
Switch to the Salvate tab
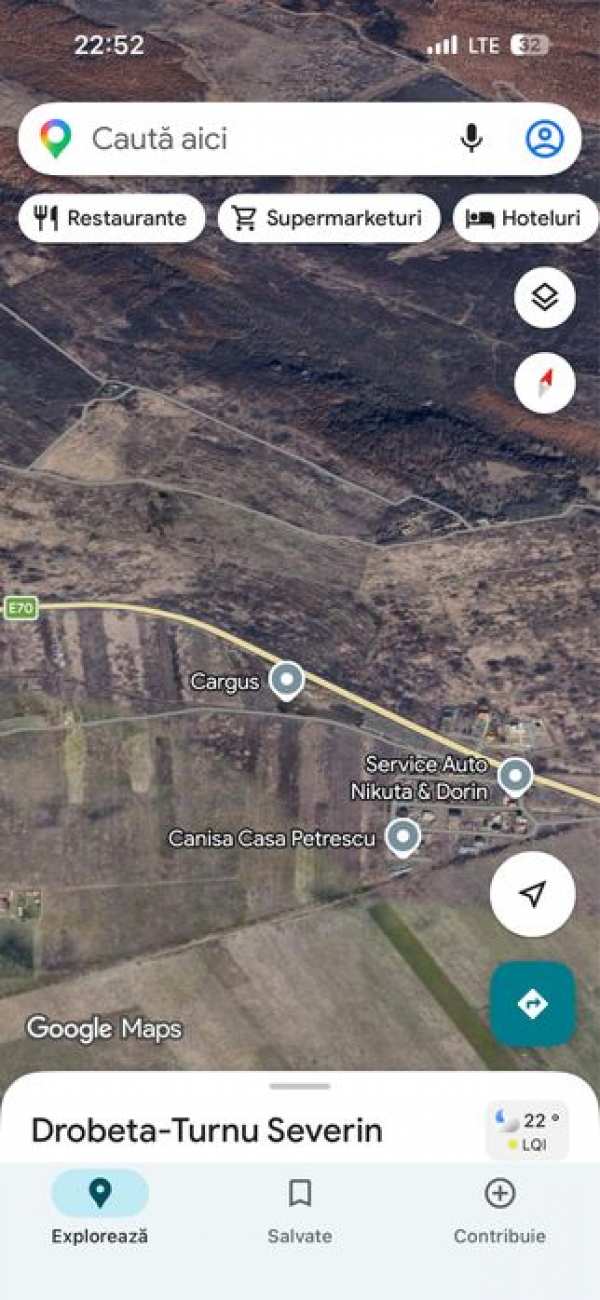[x=299, y=1209]
